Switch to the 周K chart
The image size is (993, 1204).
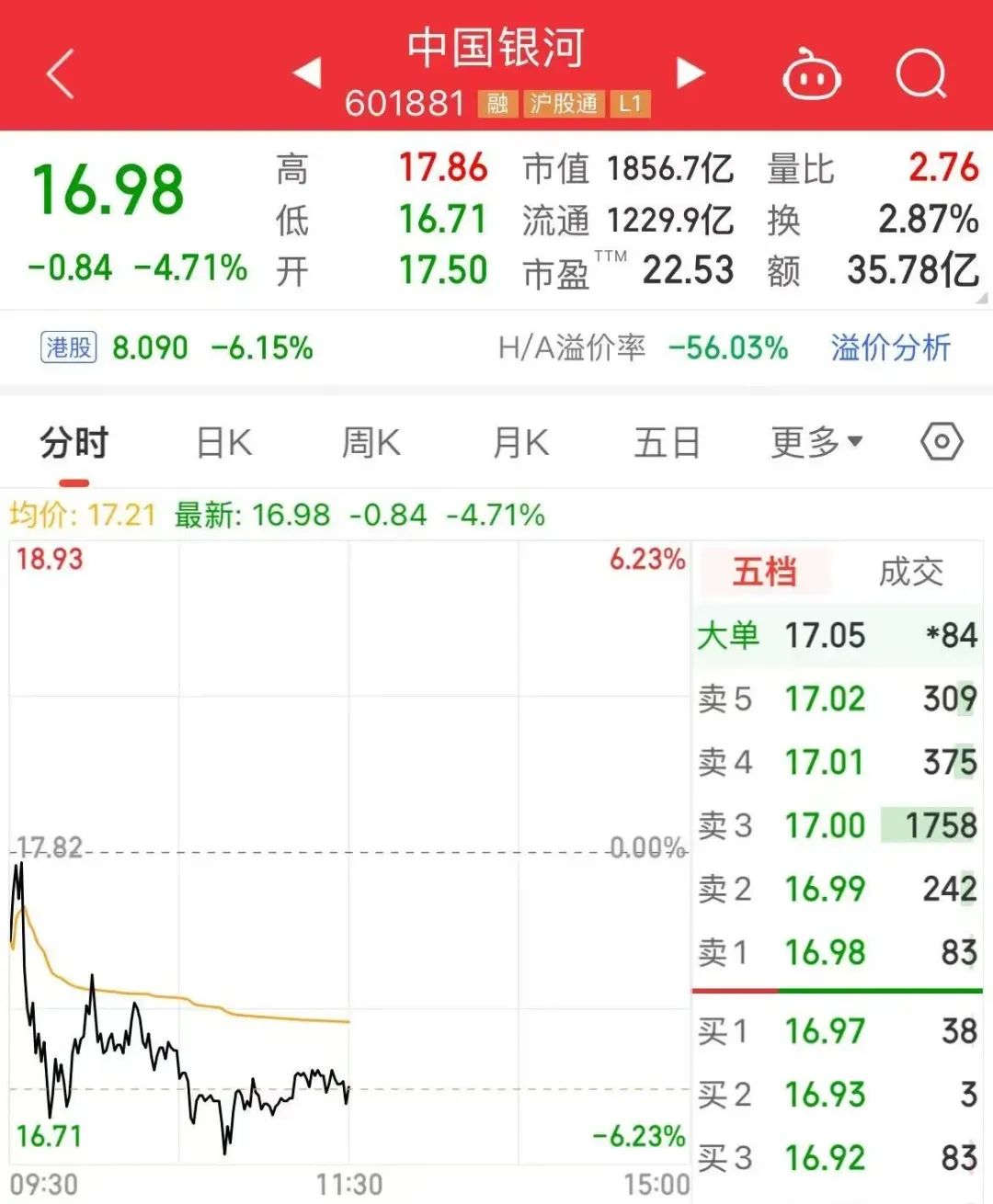point(371,443)
